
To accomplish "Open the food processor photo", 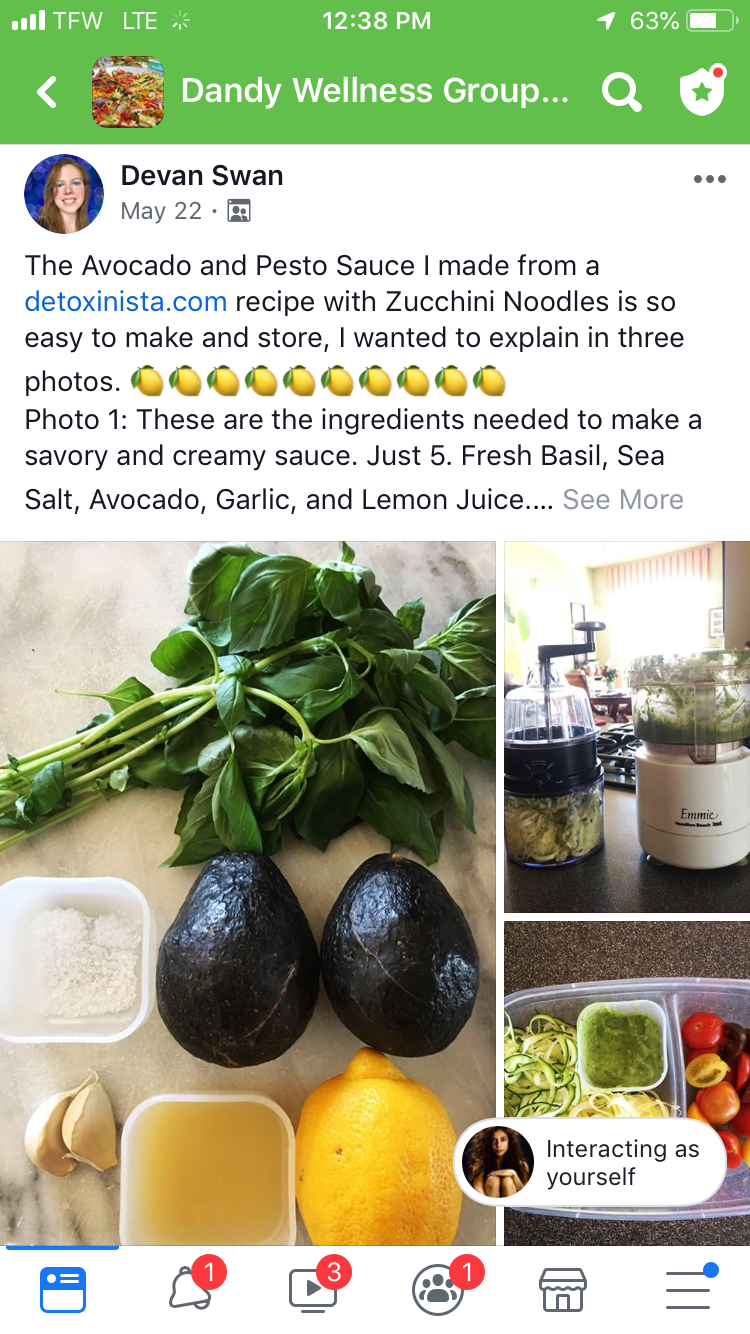I will tap(627, 727).
